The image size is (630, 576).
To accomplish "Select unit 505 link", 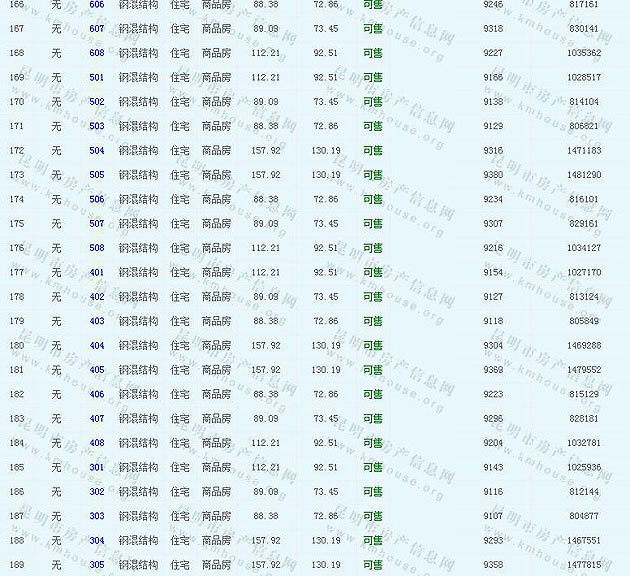I will click(x=96, y=175).
